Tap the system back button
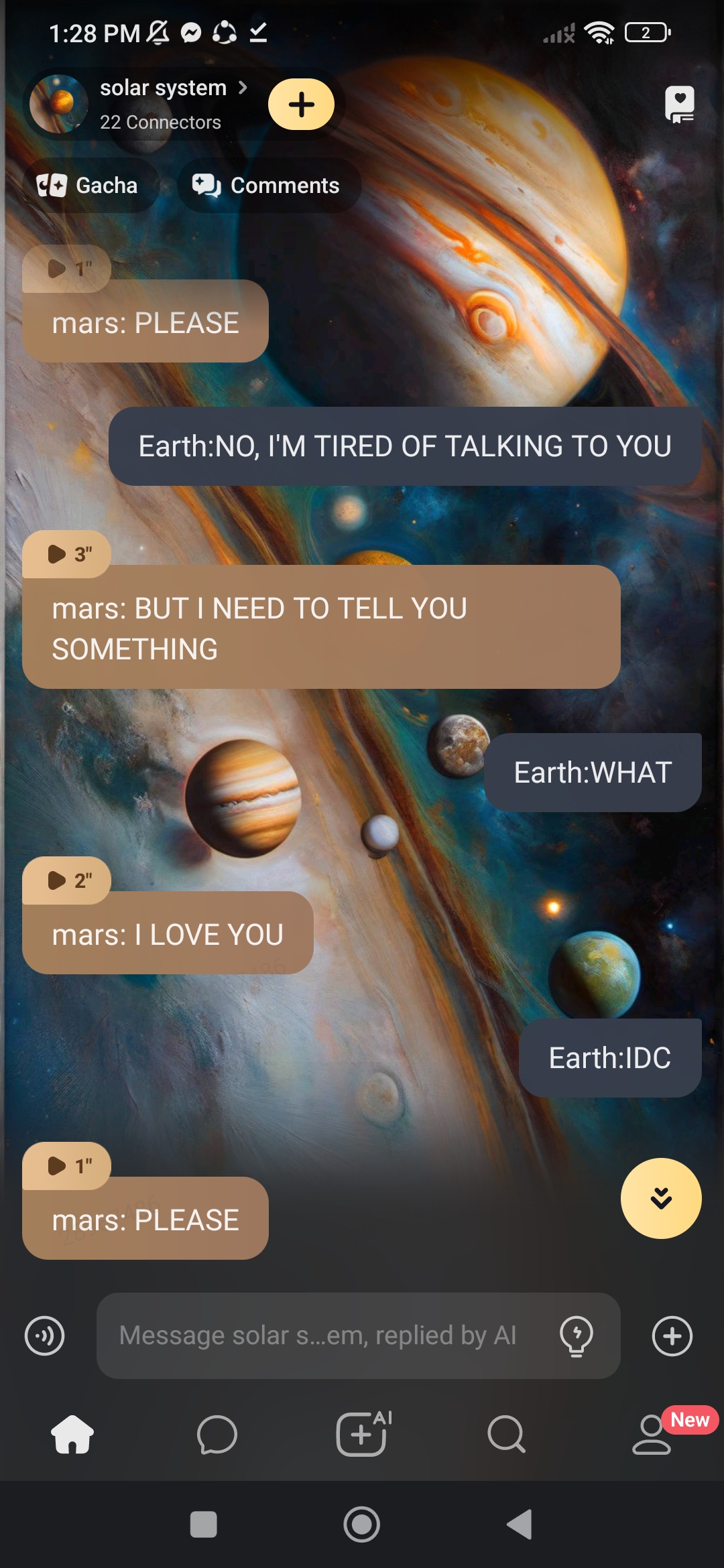Screen dimensions: 724x1568 coord(520,1524)
